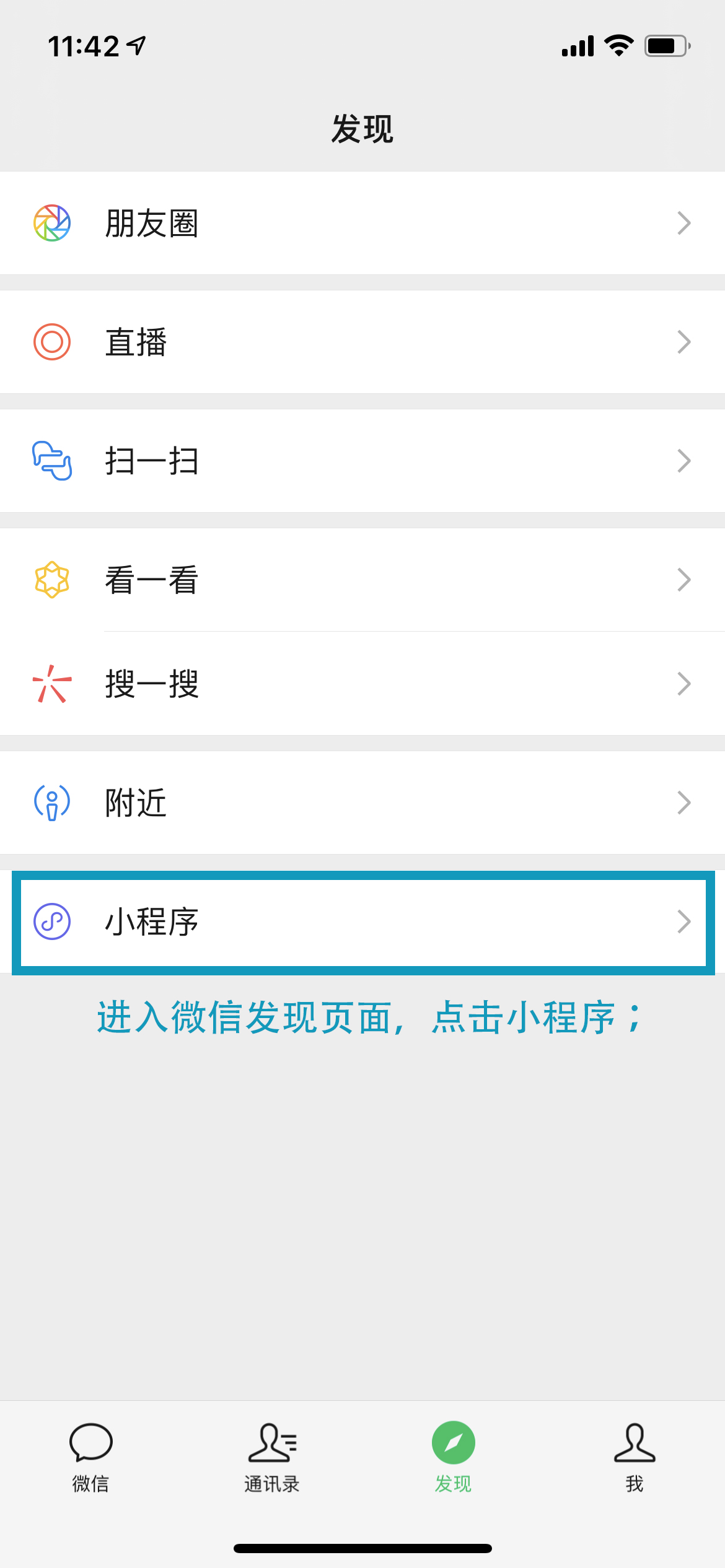Open 搜一搜 search
The height and width of the screenshot is (1568, 725).
362,684
